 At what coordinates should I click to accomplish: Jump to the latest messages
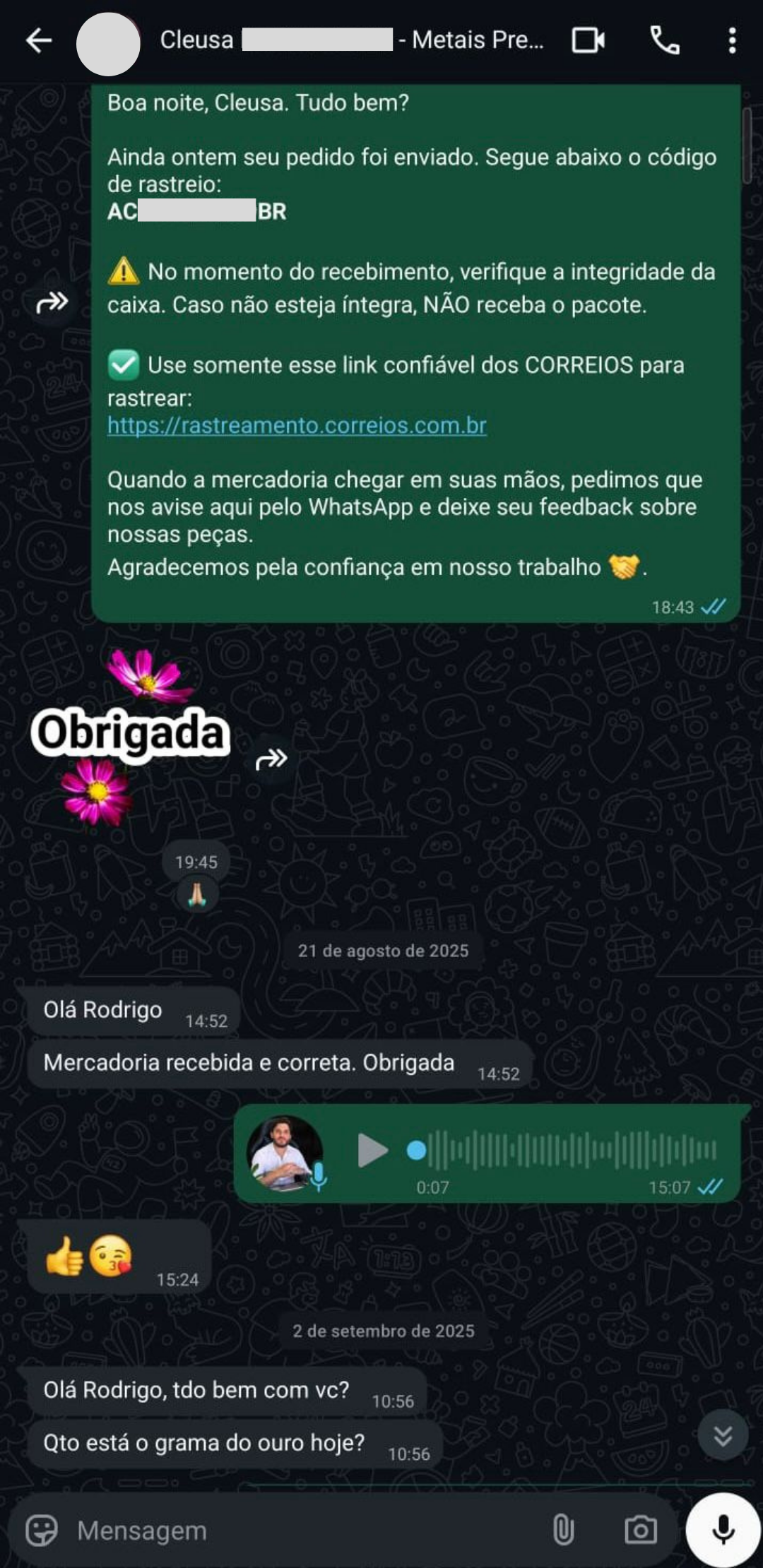722,1435
